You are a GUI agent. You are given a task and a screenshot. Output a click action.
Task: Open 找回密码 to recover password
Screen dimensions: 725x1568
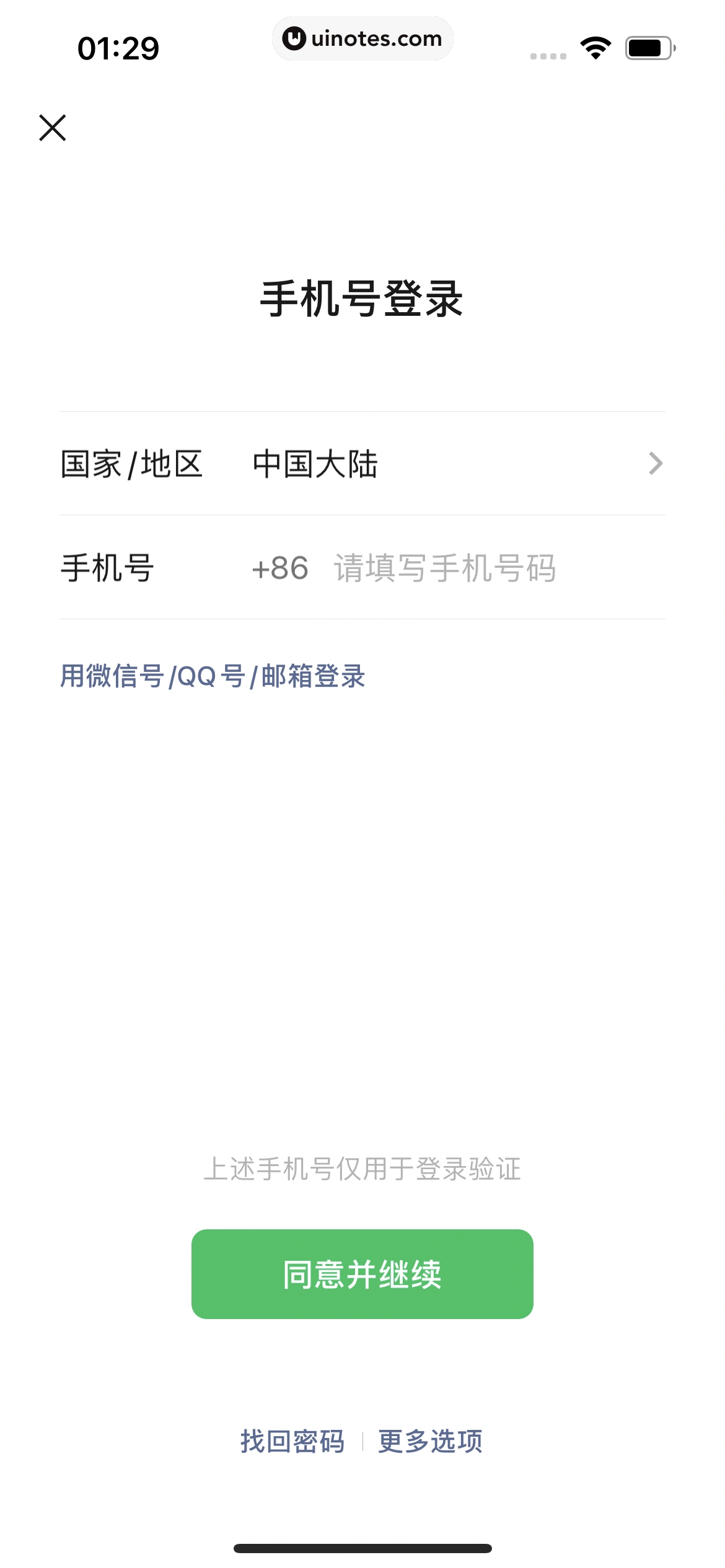click(x=292, y=1441)
